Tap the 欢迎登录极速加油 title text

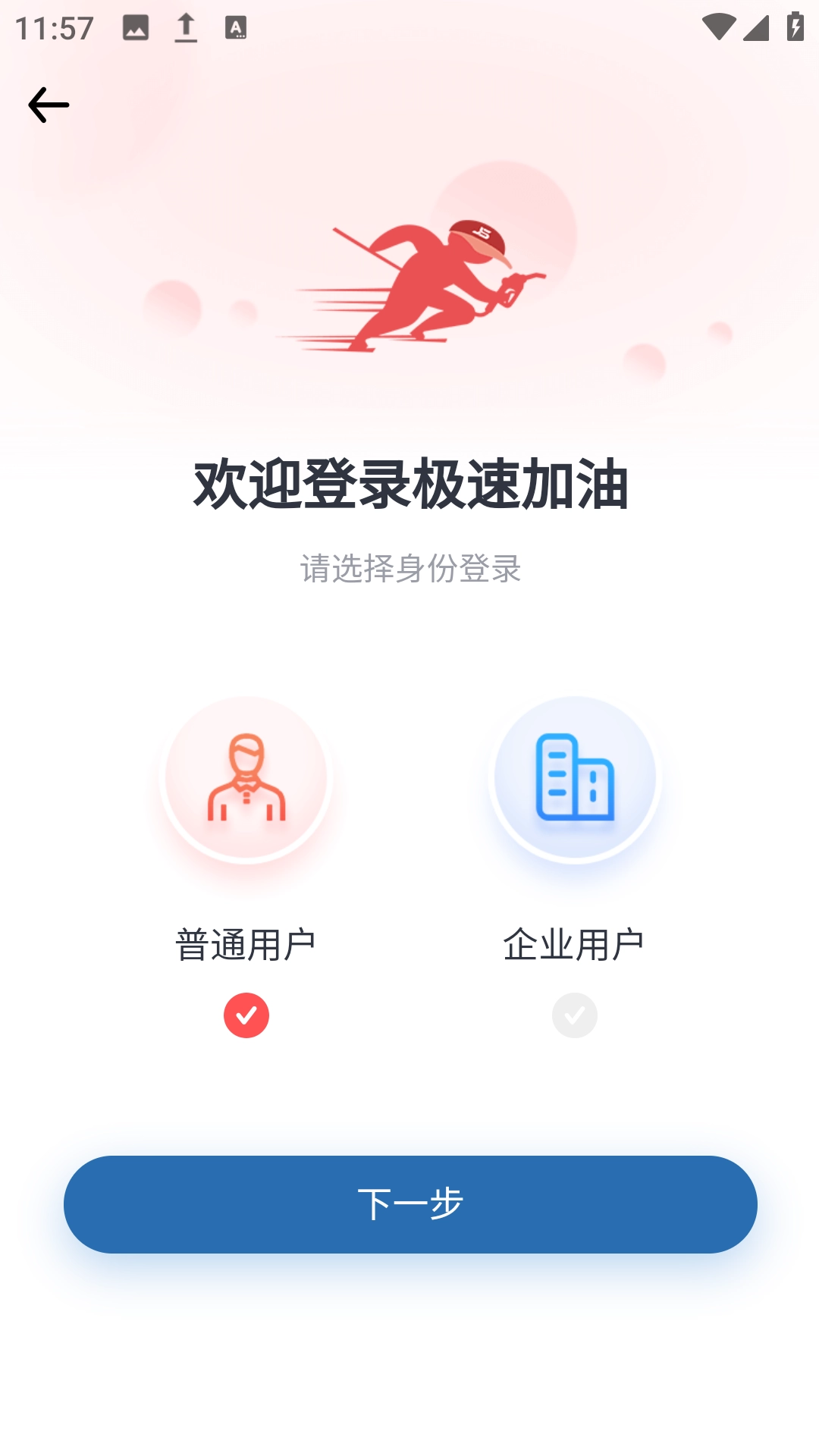(409, 486)
